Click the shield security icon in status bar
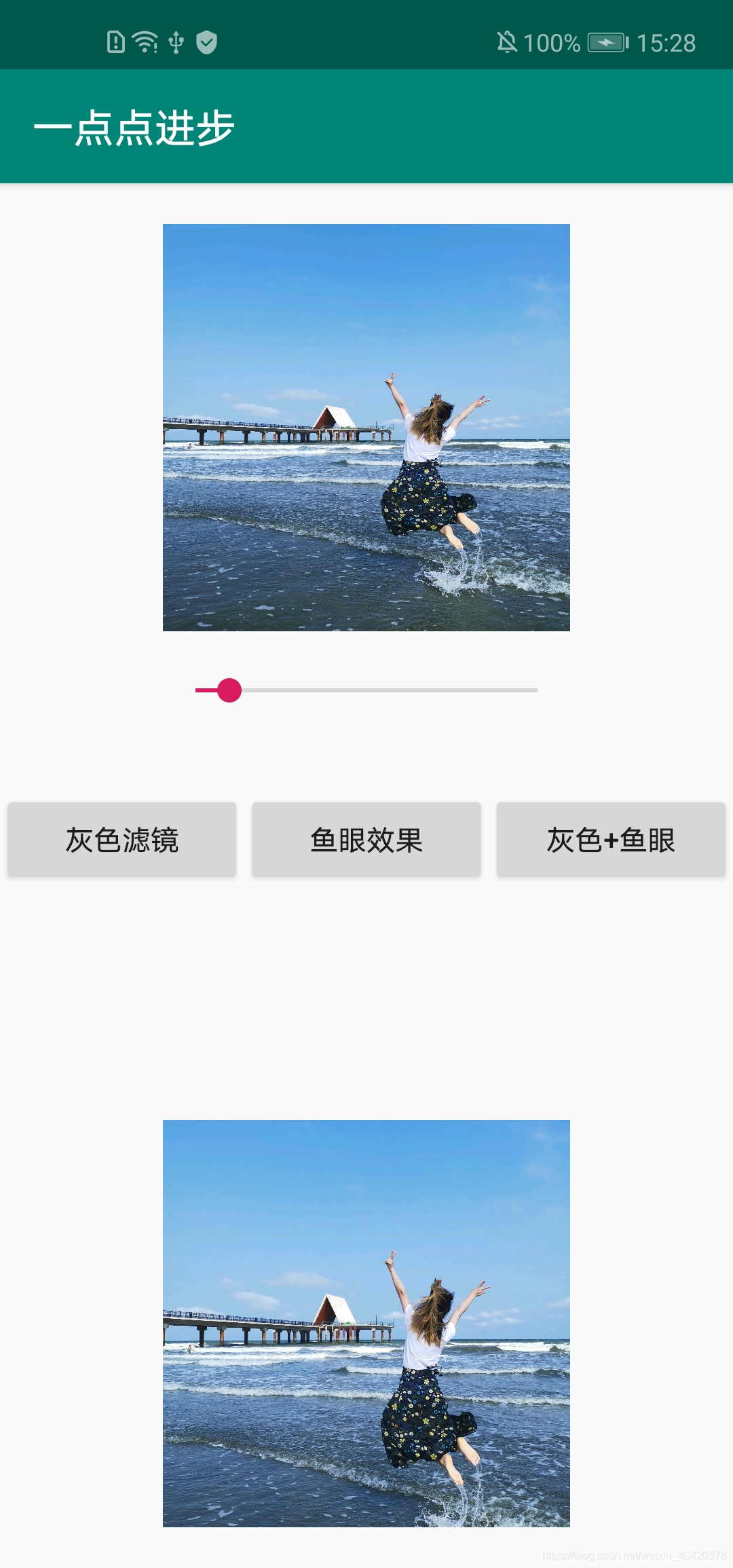This screenshot has height=1568, width=733. tap(209, 41)
